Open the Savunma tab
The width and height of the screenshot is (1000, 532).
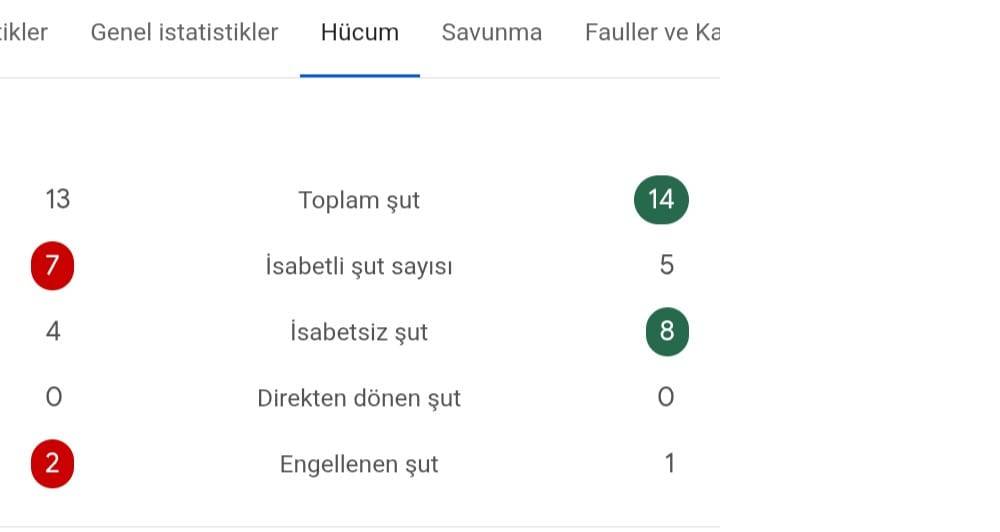point(491,33)
